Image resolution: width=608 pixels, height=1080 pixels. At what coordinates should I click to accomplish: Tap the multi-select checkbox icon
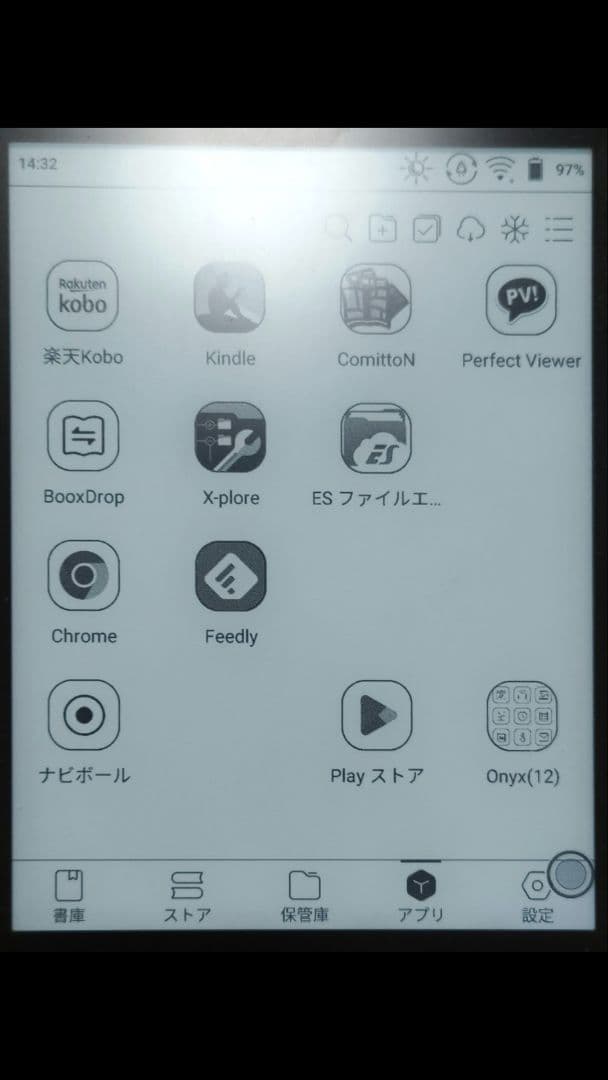tap(426, 230)
